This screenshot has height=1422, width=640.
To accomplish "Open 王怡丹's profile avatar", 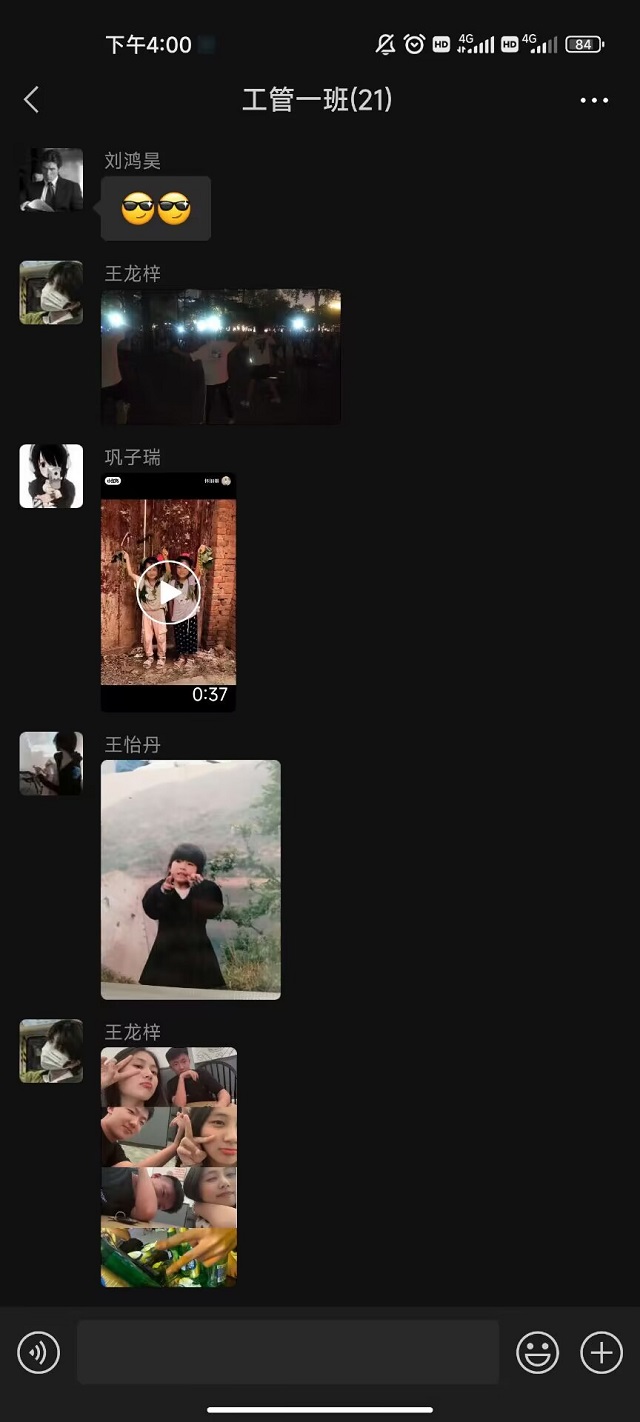I will click(x=51, y=763).
